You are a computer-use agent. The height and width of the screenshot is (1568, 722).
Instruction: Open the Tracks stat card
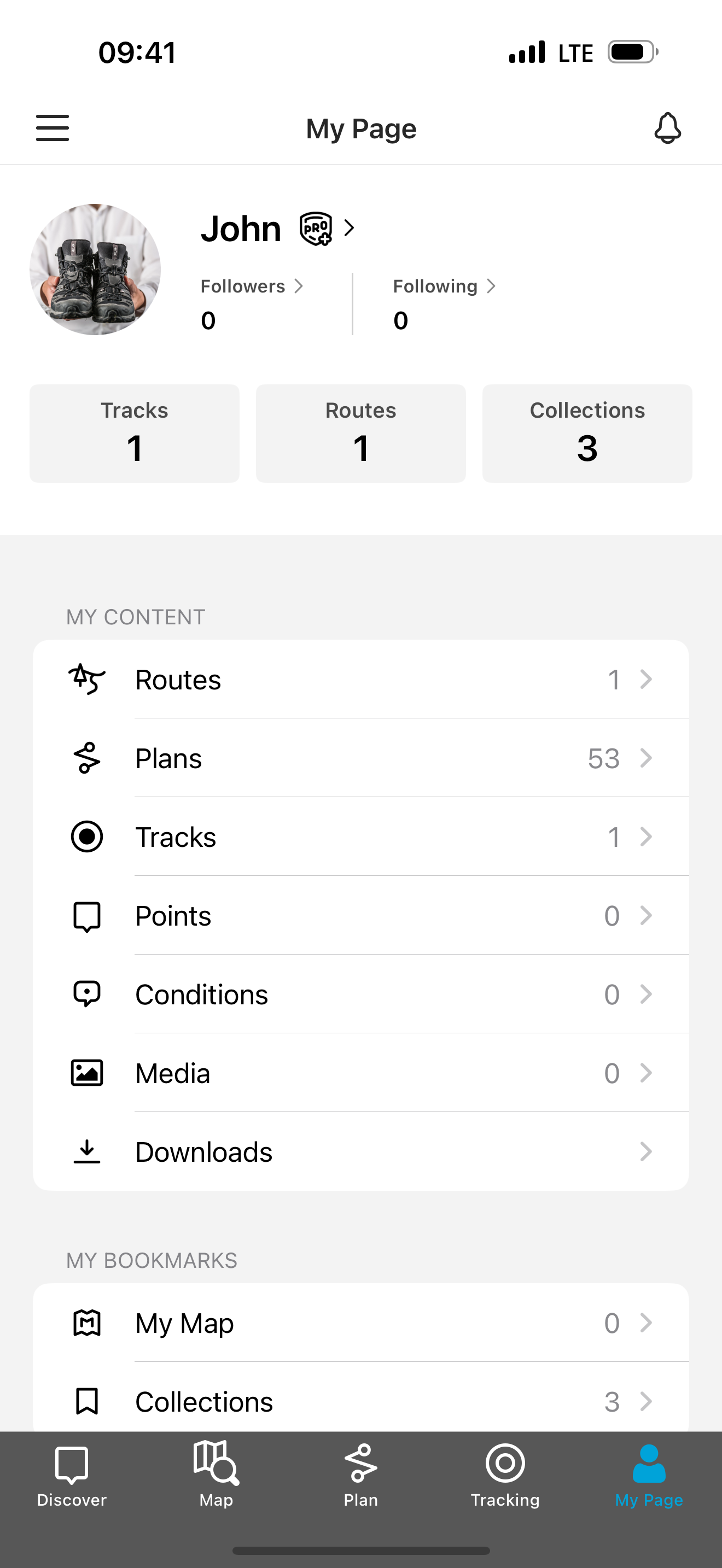click(x=135, y=434)
